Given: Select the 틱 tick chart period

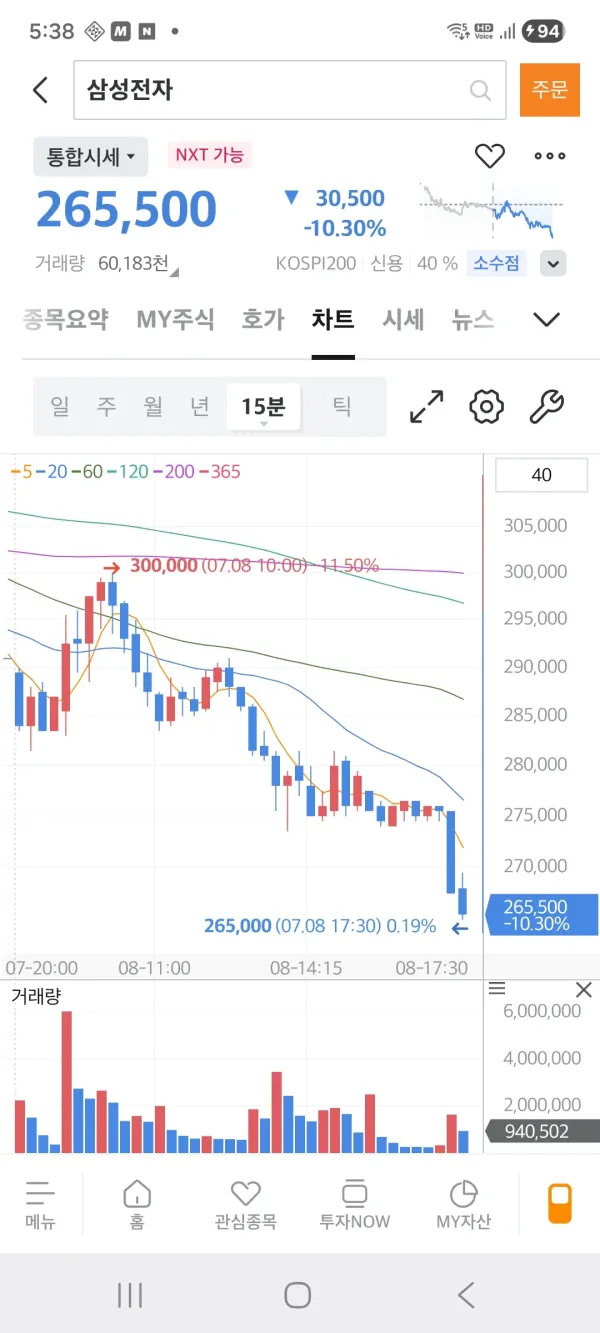Looking at the screenshot, I should [x=342, y=406].
